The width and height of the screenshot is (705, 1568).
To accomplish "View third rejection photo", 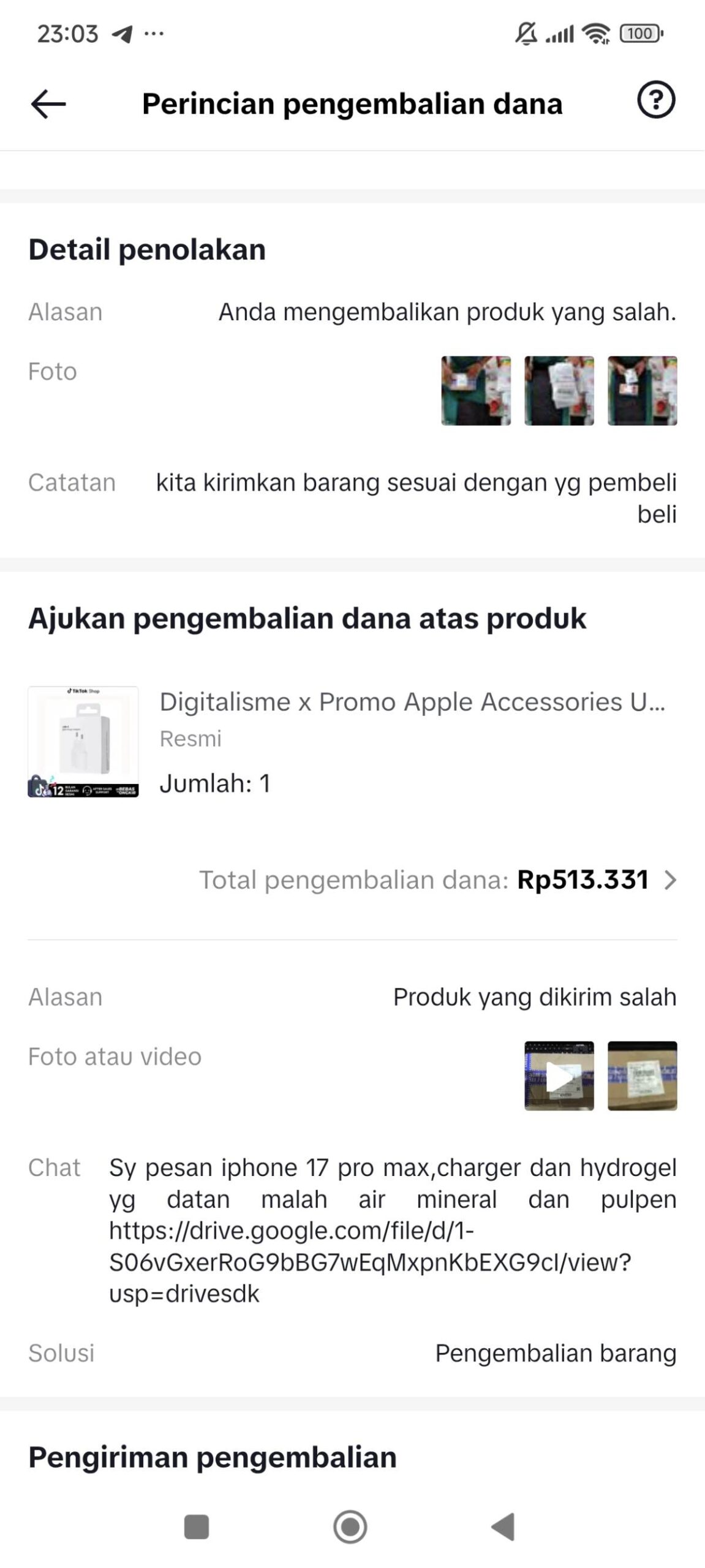I will [x=642, y=390].
